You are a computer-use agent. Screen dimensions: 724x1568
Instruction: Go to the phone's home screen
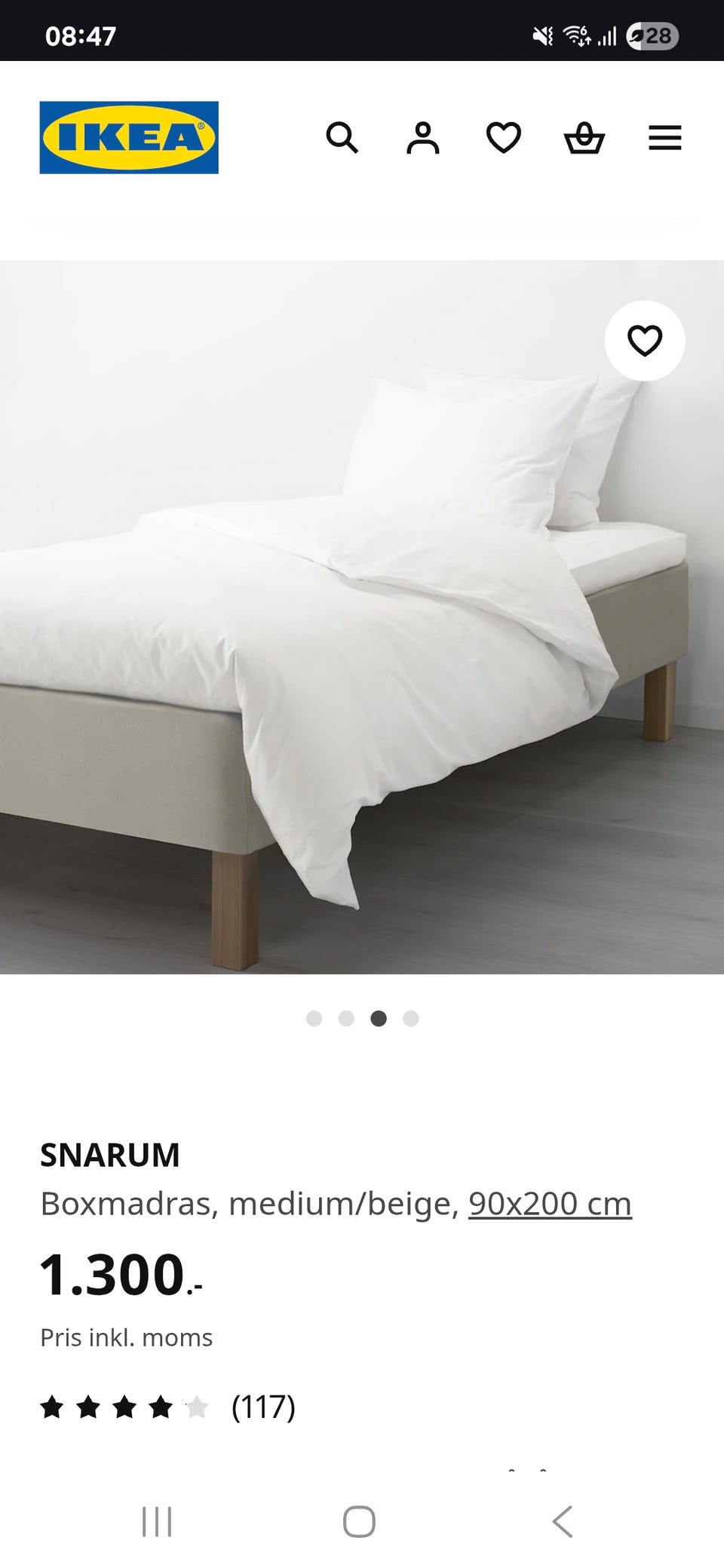click(359, 1521)
